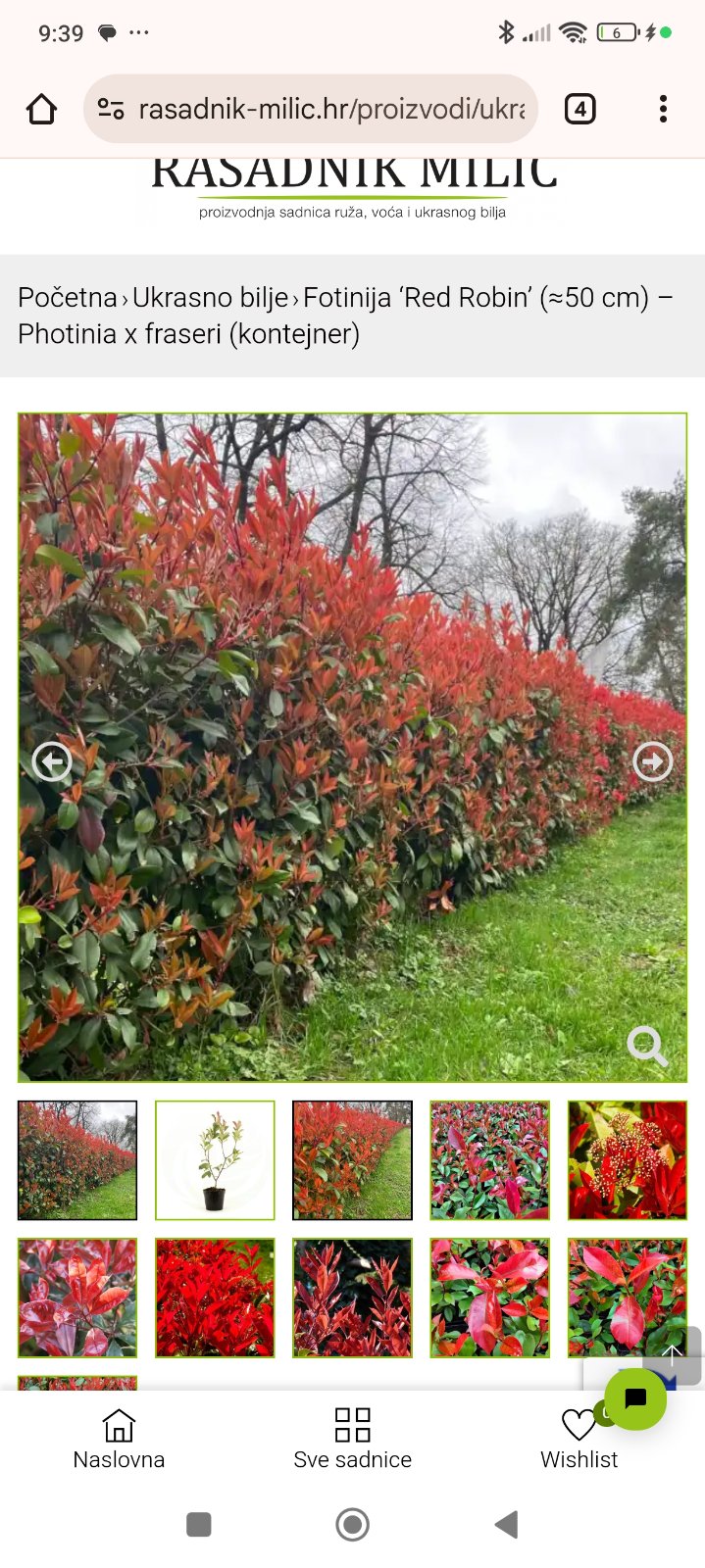Select the potted plant thumbnail
705x1568 pixels.
215,1160
